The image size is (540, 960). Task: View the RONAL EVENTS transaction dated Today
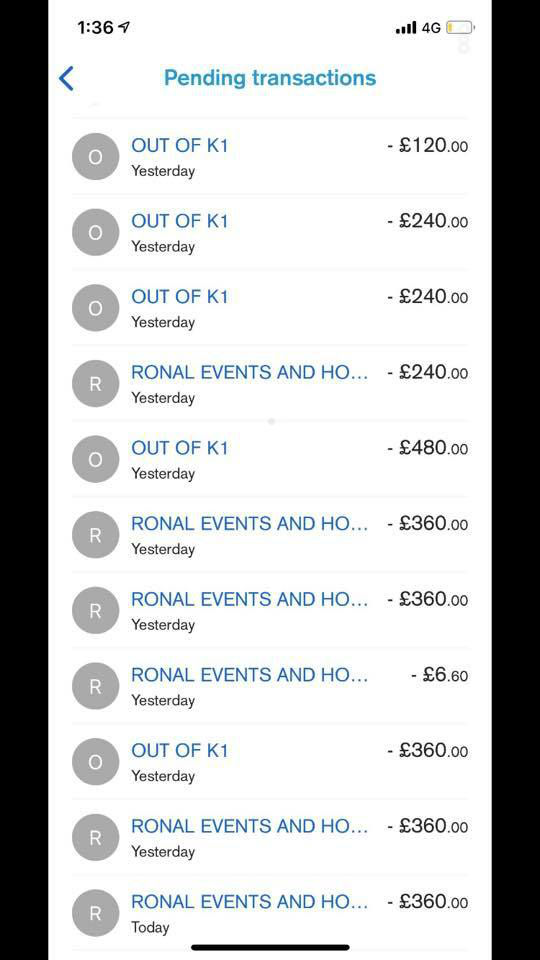[270, 913]
